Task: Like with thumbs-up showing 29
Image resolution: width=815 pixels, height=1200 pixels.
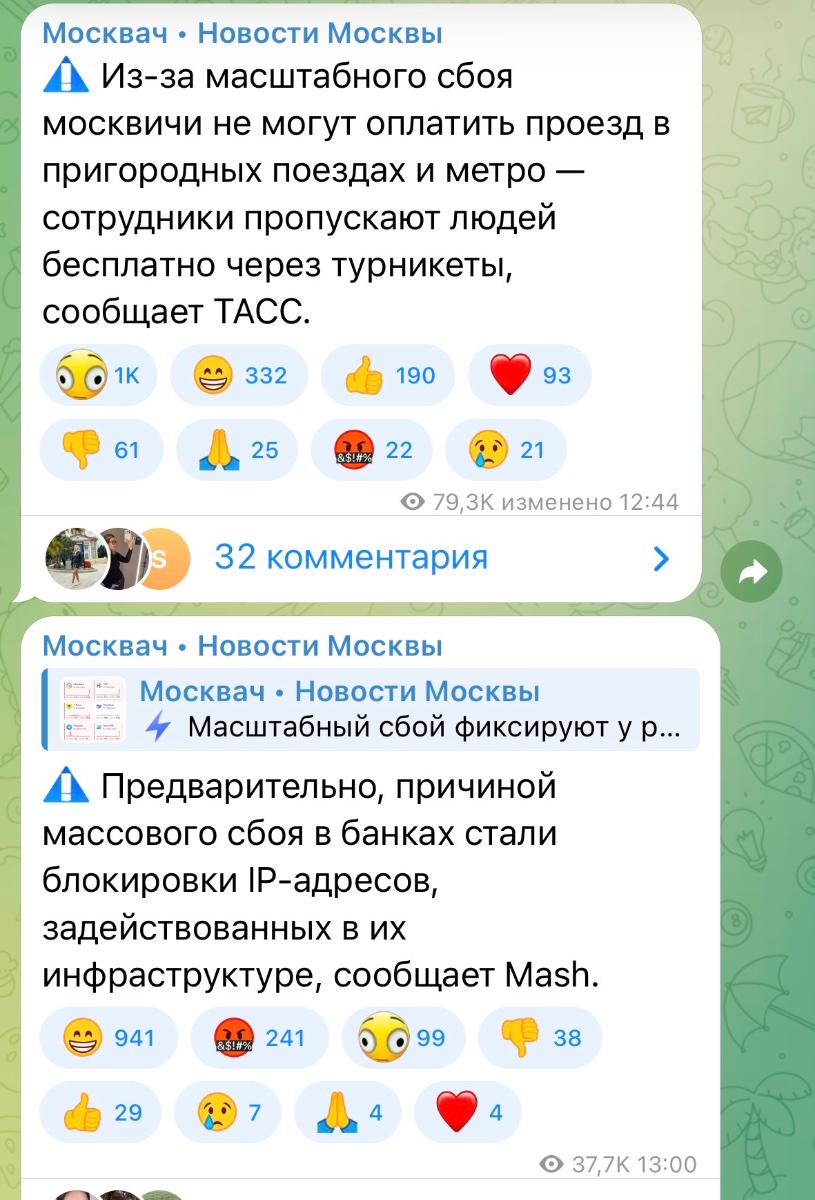Action: (98, 1112)
